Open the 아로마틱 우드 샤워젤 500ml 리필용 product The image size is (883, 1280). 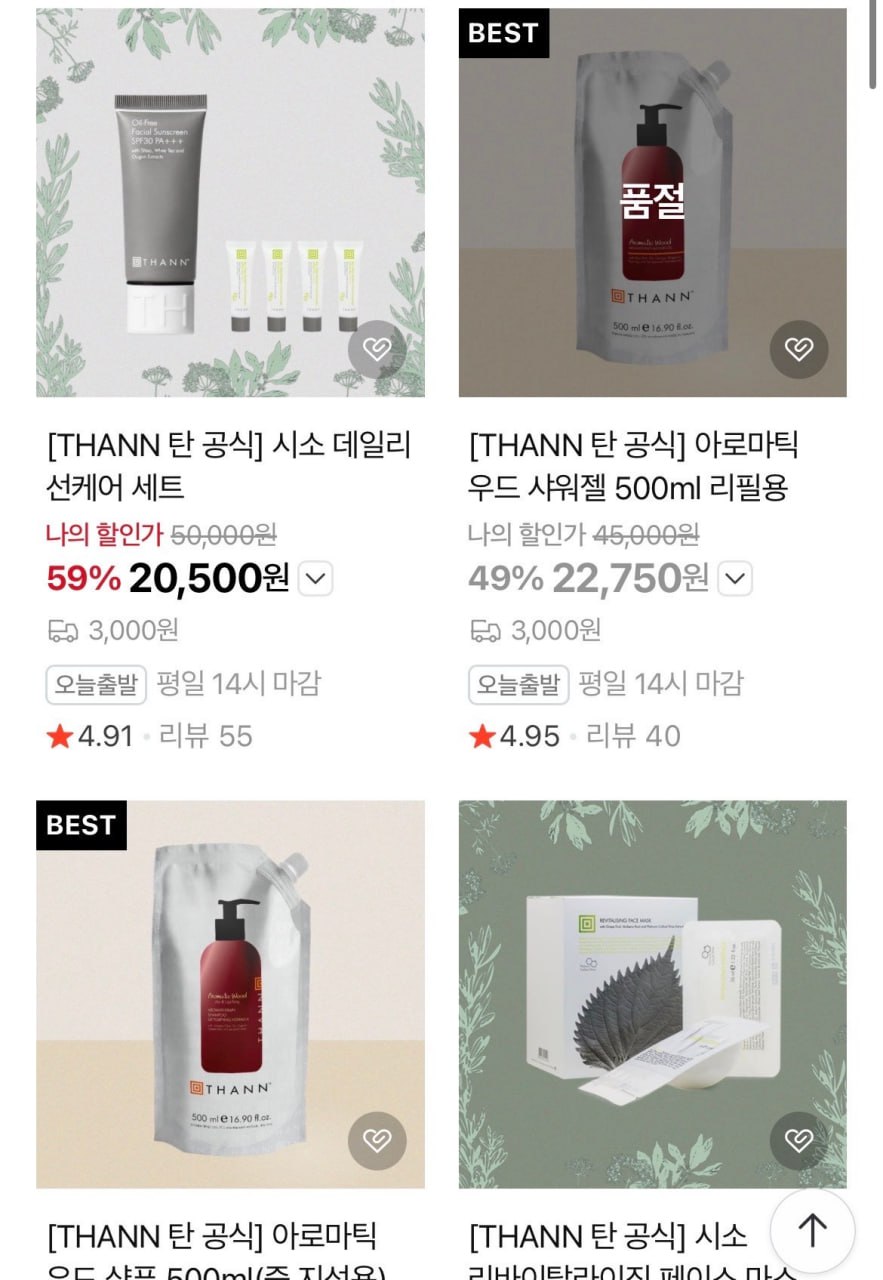click(x=652, y=202)
